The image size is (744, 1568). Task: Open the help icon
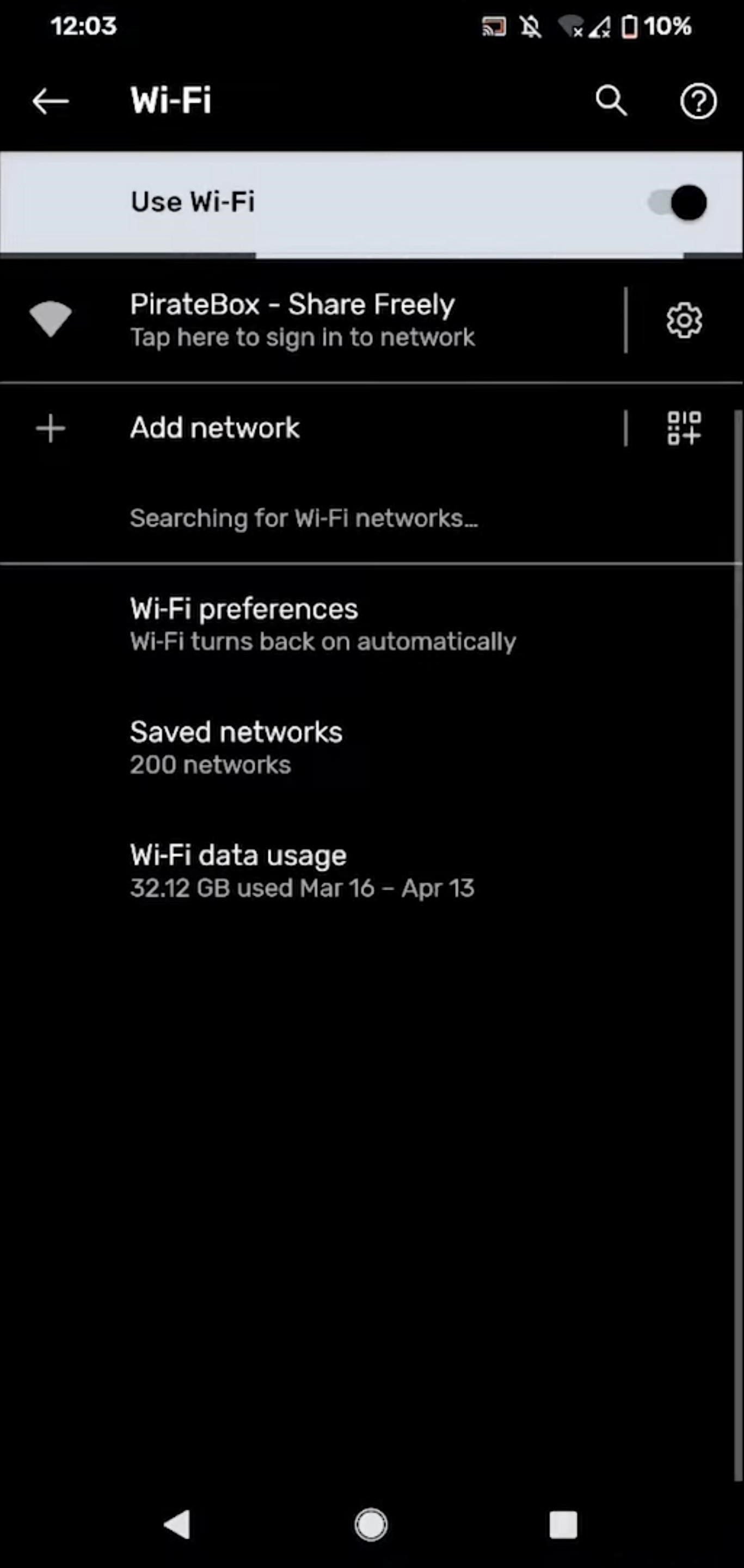698,101
